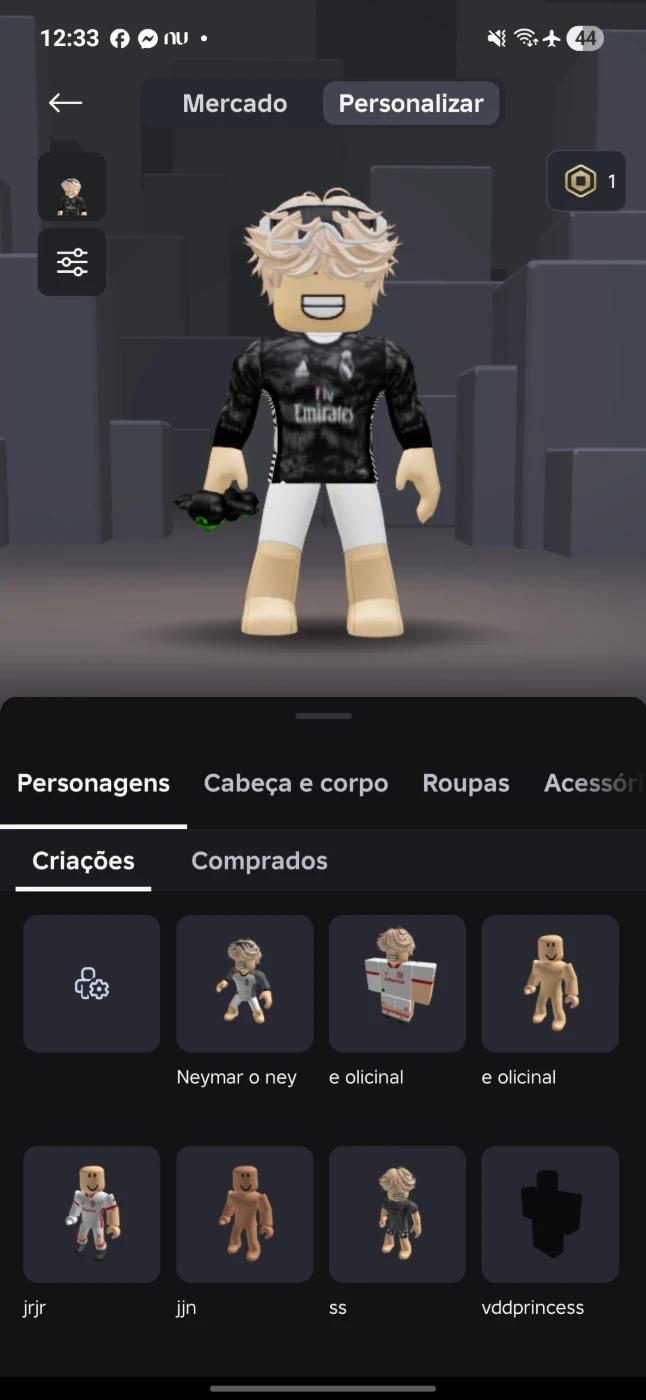The width and height of the screenshot is (646, 1400).
Task: Pick the vddprincess character
Action: pyautogui.click(x=550, y=1214)
